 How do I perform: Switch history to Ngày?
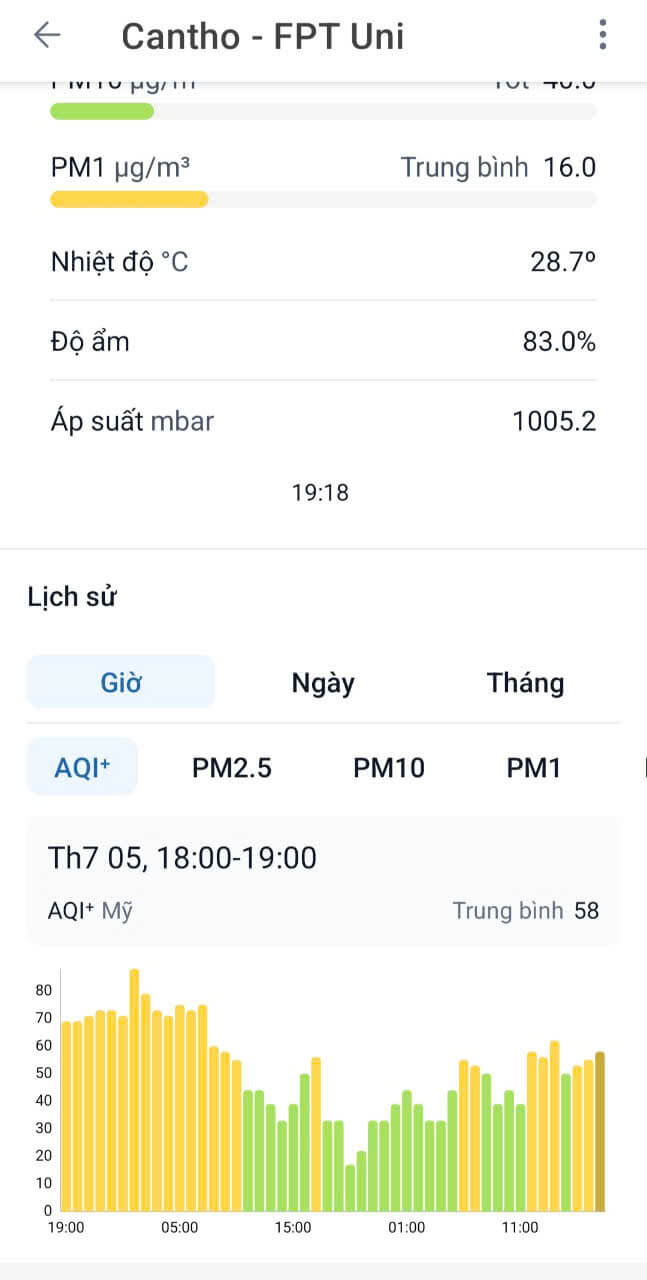323,682
